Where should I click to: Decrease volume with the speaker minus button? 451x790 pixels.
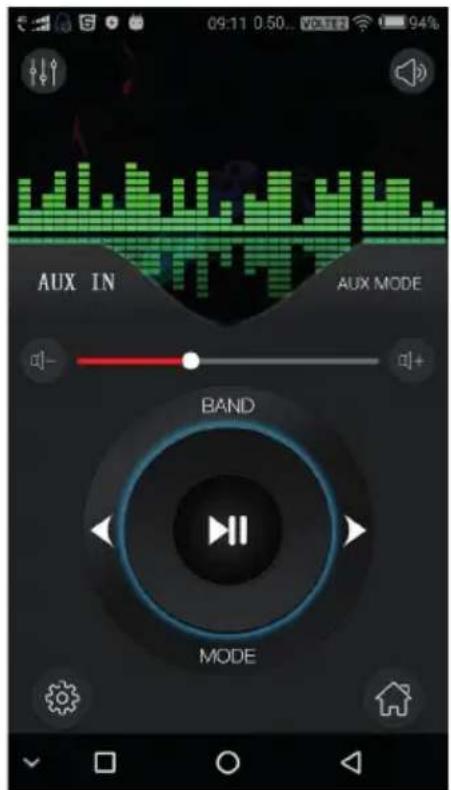pos(44,361)
